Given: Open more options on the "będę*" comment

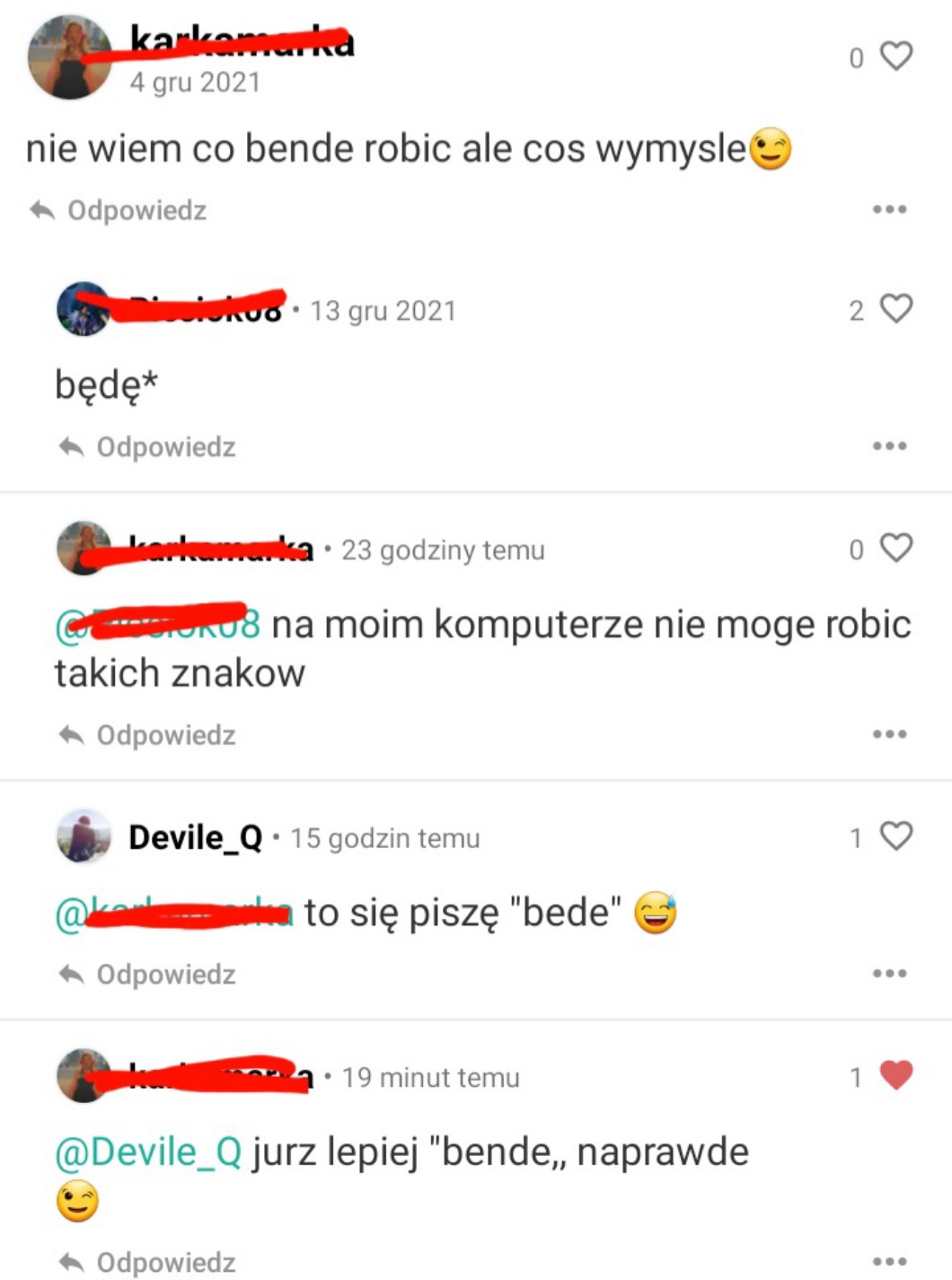Looking at the screenshot, I should (889, 446).
